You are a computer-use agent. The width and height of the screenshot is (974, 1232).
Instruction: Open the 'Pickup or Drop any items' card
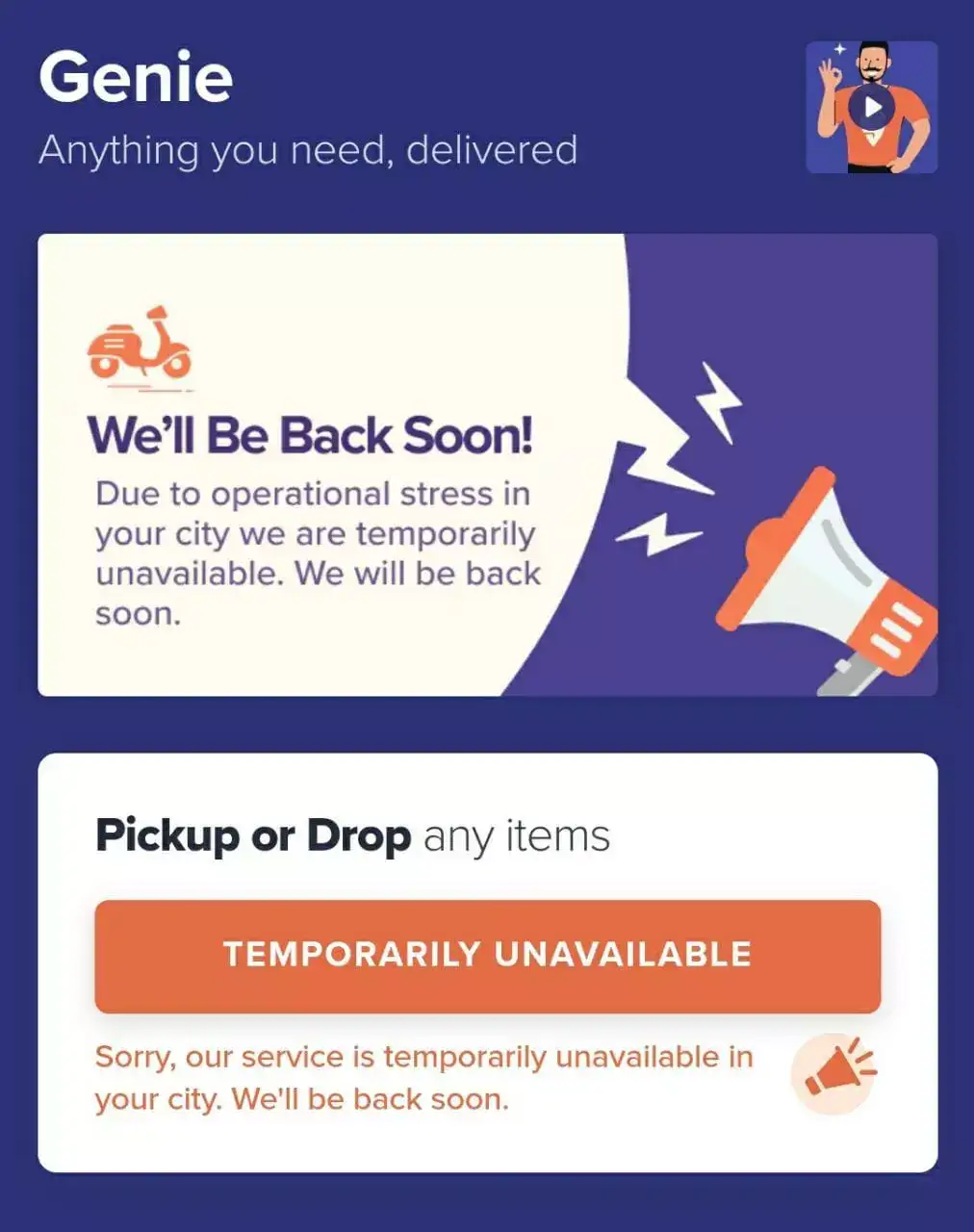click(x=353, y=834)
